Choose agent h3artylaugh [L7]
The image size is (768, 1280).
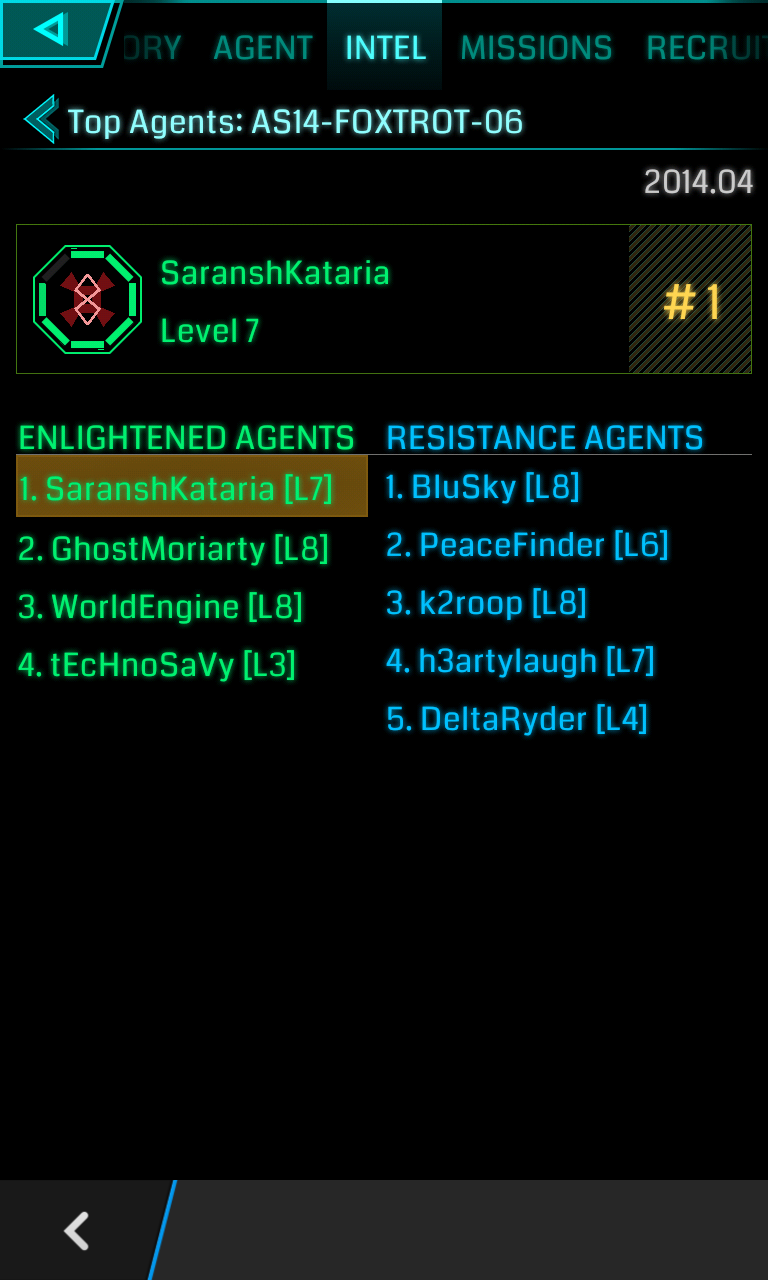tap(520, 661)
